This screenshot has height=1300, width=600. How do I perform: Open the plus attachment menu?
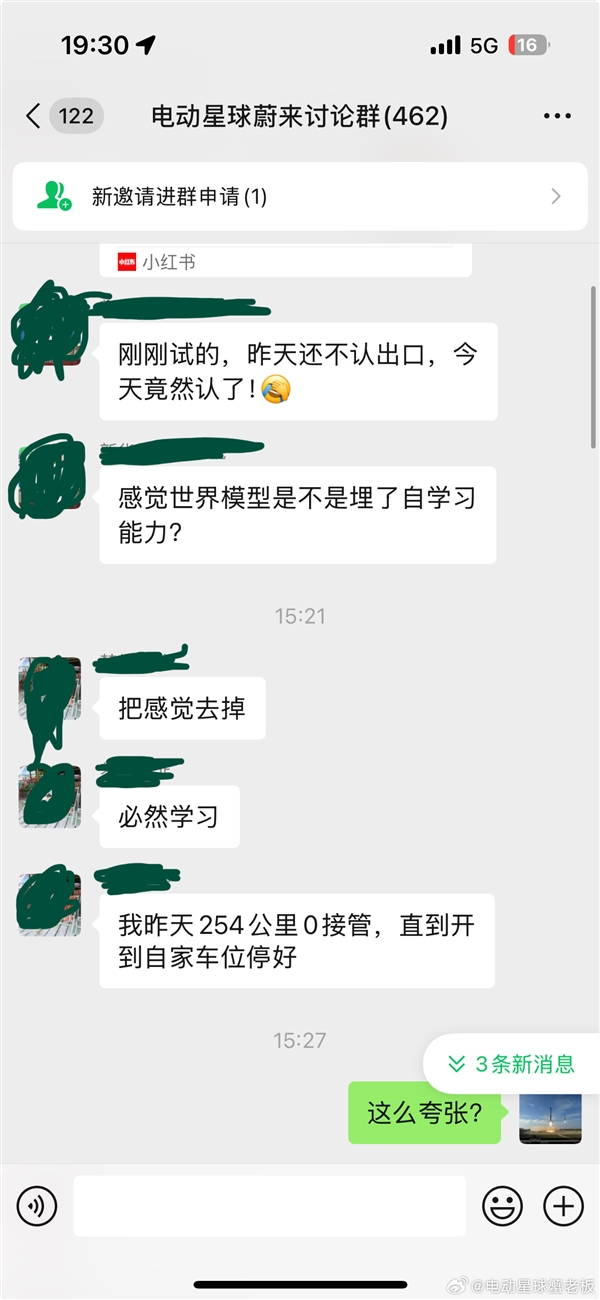point(563,1206)
